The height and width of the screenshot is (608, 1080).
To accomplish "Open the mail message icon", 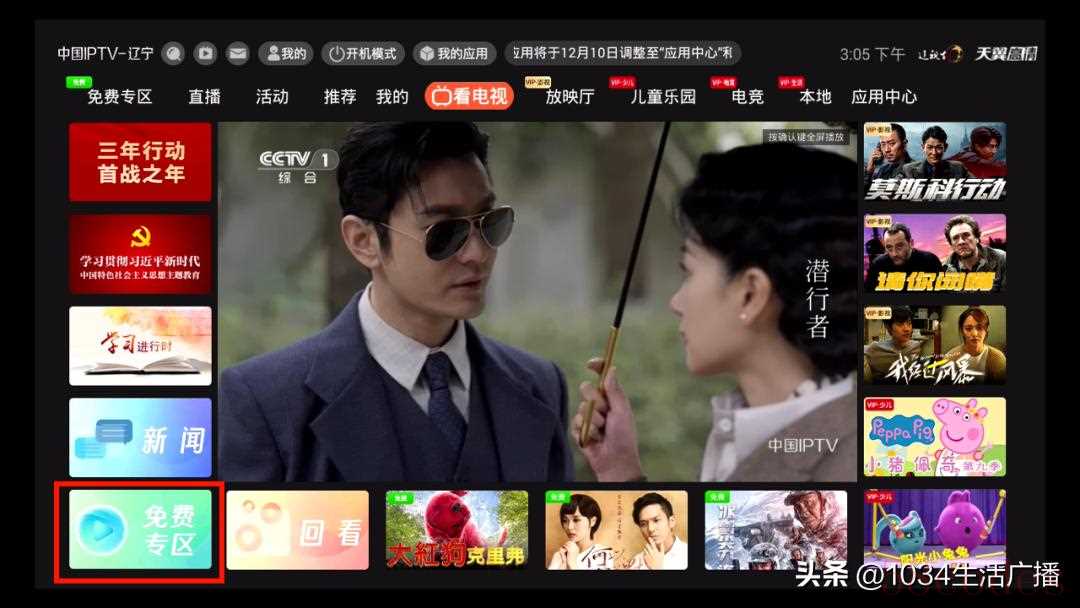I will (236, 54).
